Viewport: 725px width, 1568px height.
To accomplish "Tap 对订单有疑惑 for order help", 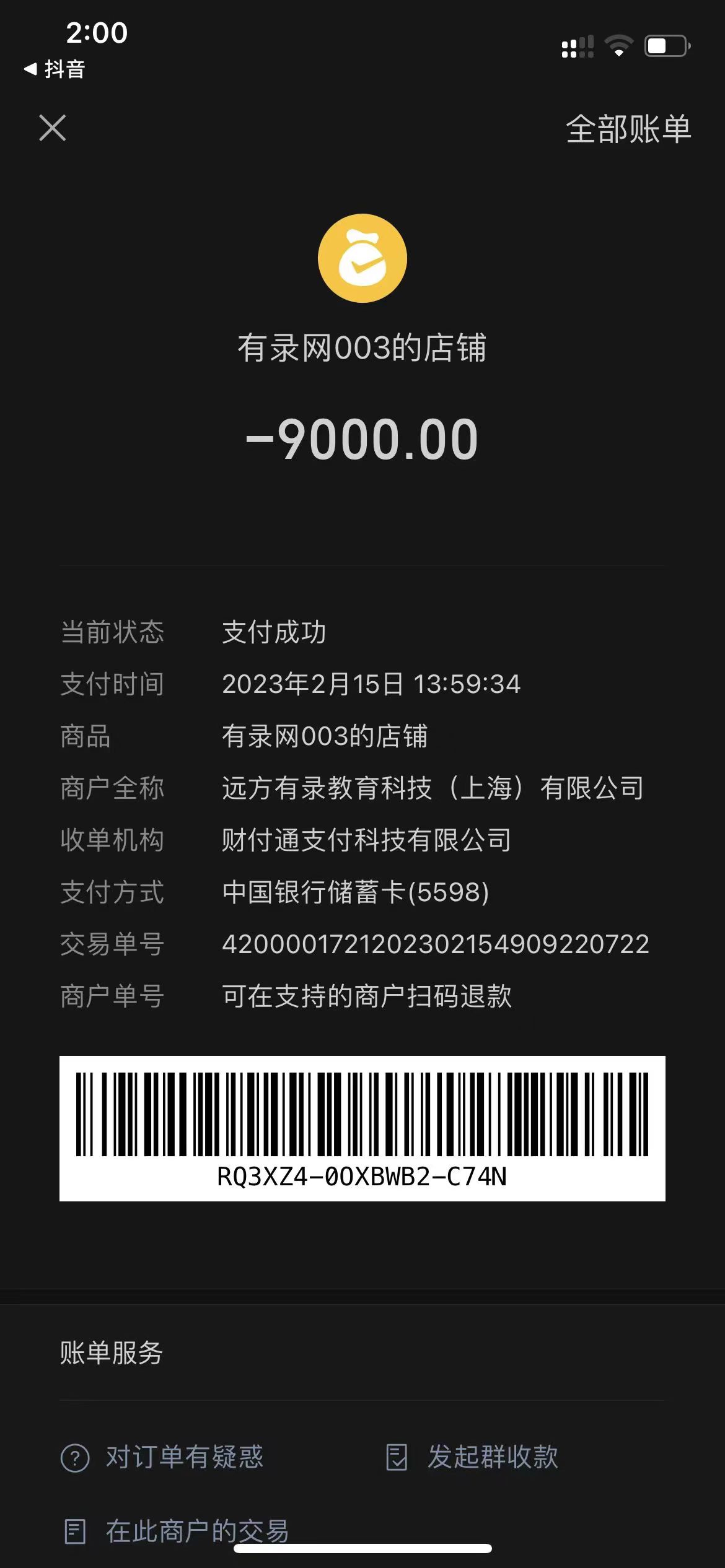I will click(x=163, y=1457).
